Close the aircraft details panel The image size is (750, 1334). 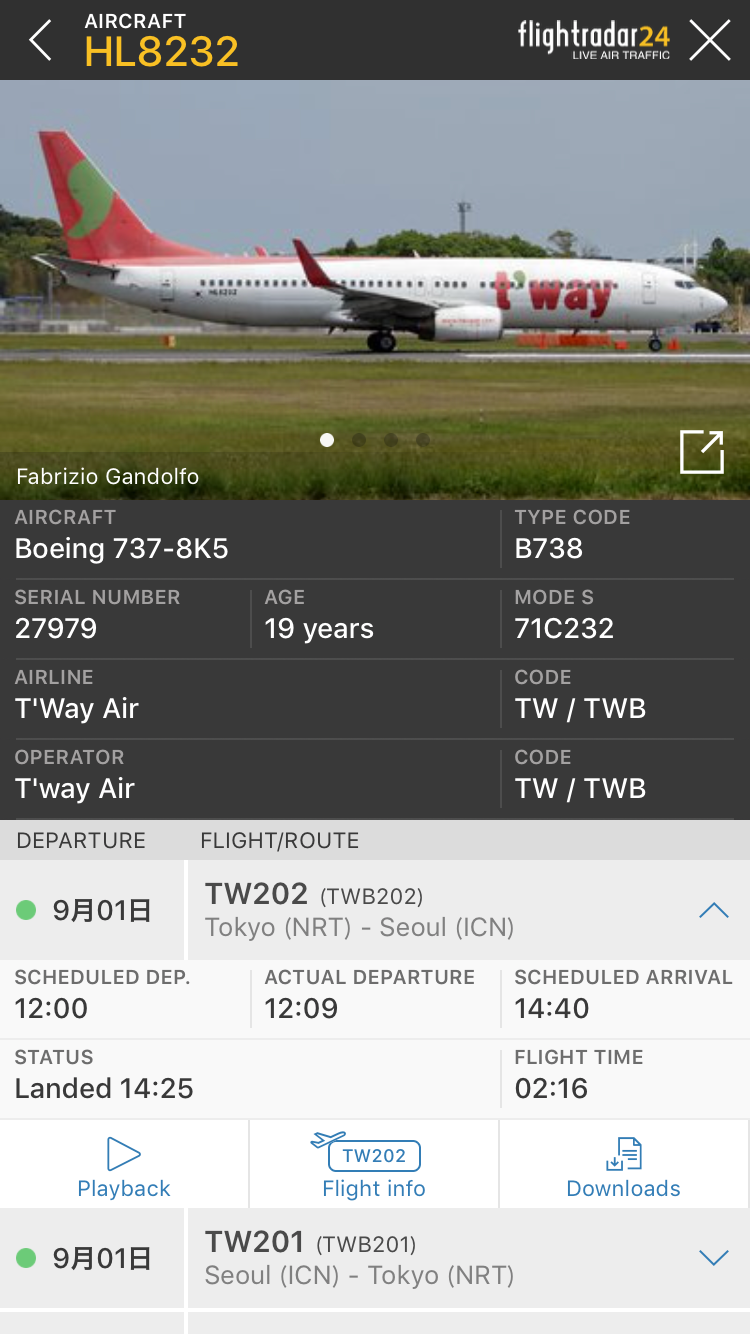coord(709,41)
